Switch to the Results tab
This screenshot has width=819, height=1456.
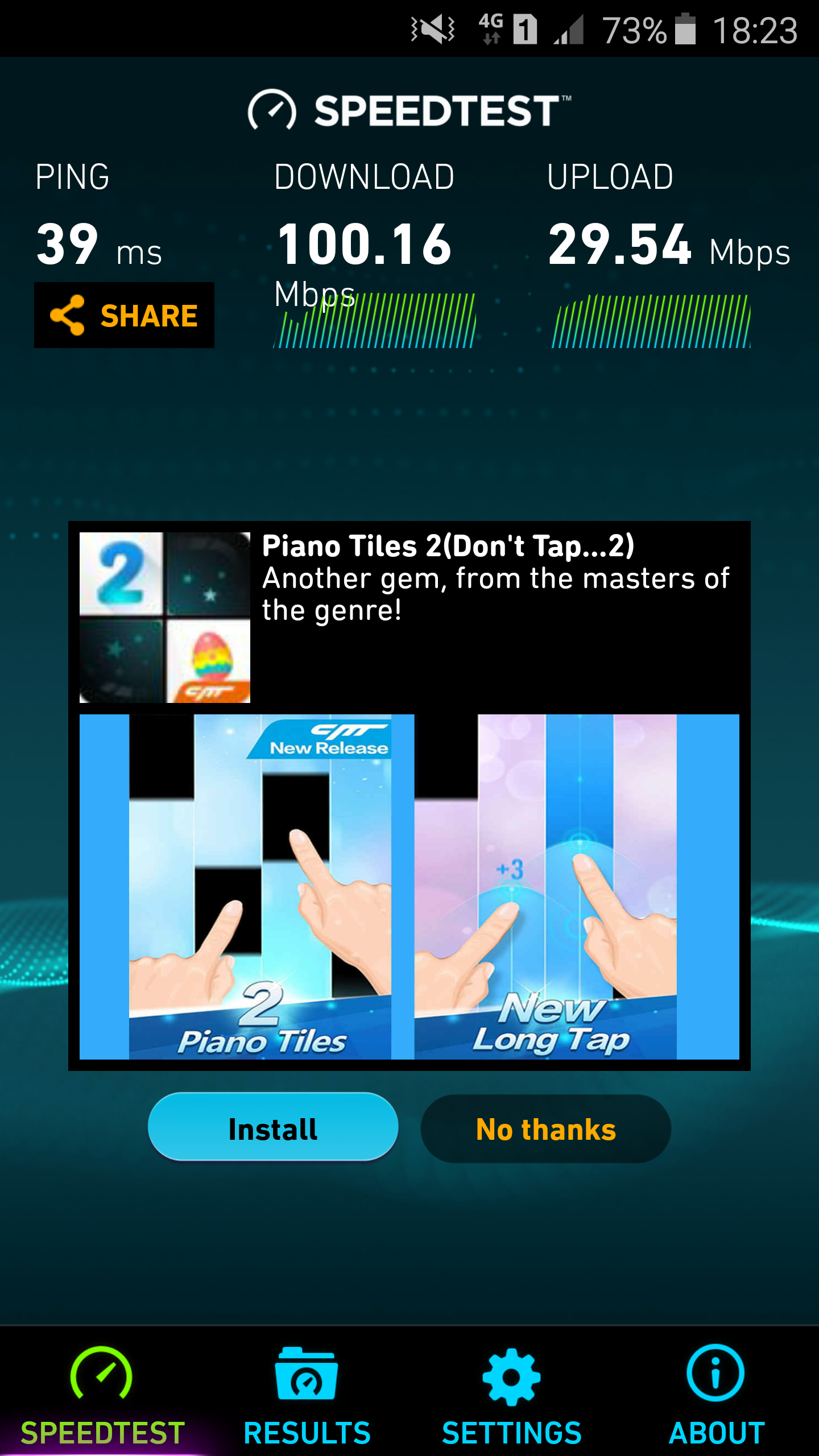(307, 1393)
